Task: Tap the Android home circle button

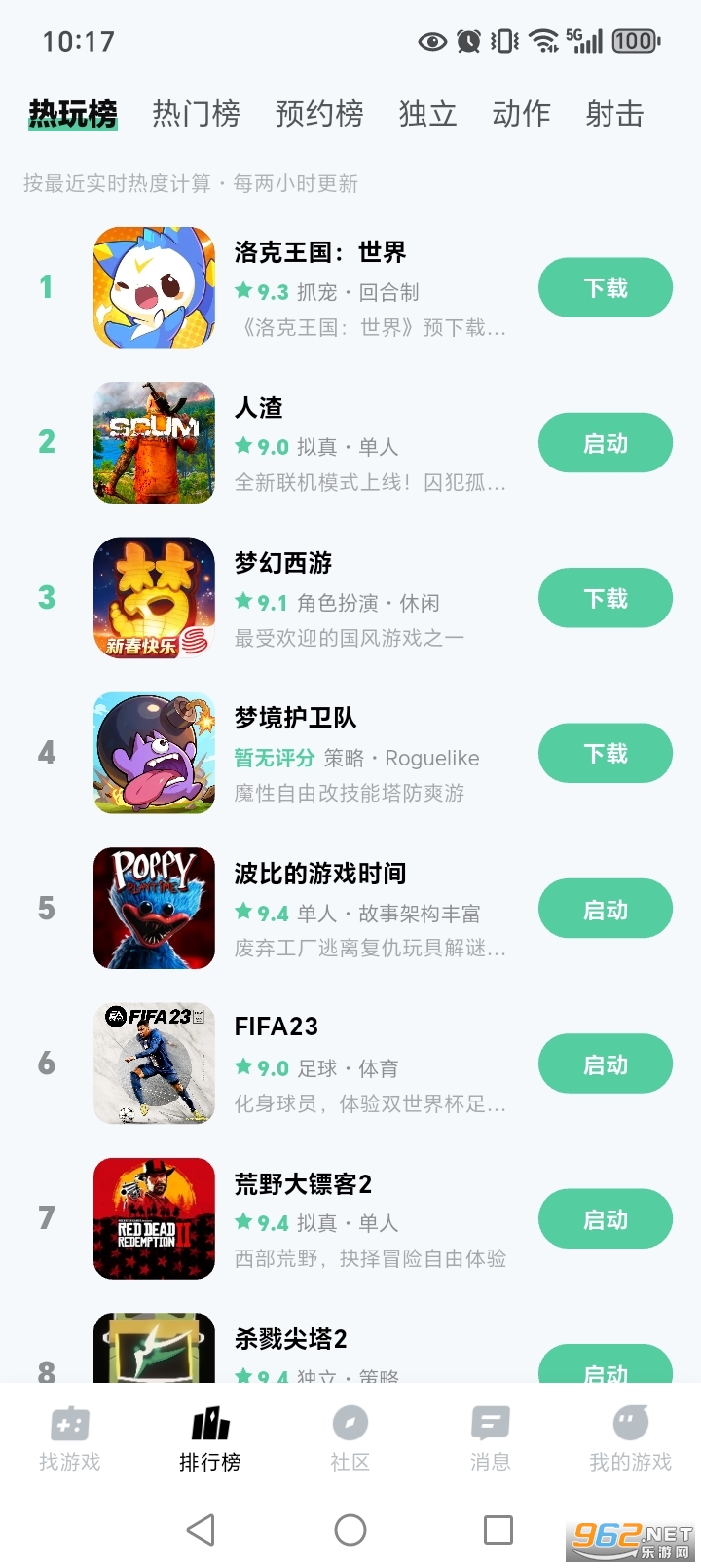Action: coord(350,1529)
